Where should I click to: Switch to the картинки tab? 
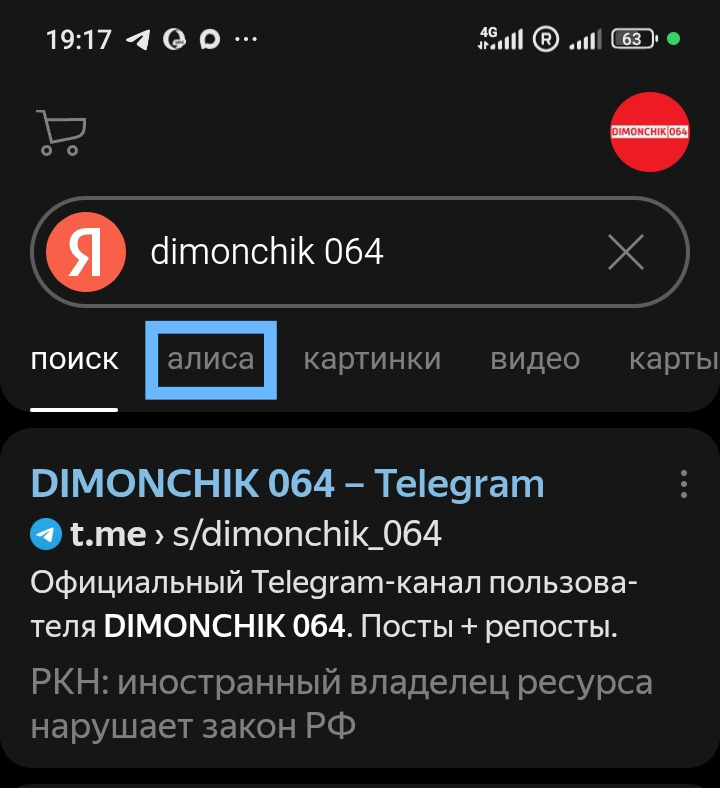coord(372,360)
